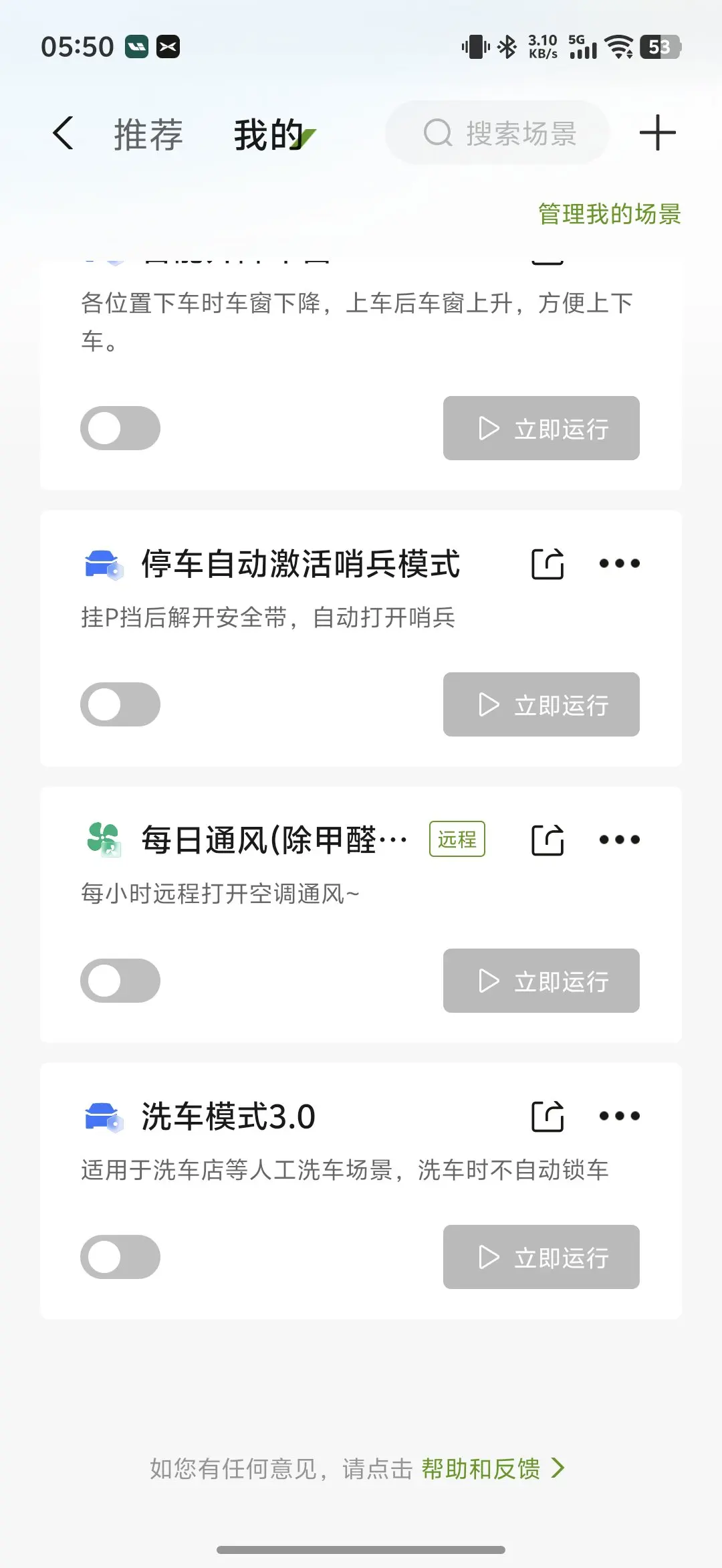Go back using the top-left arrow
The width and height of the screenshot is (722, 1568).
click(63, 132)
